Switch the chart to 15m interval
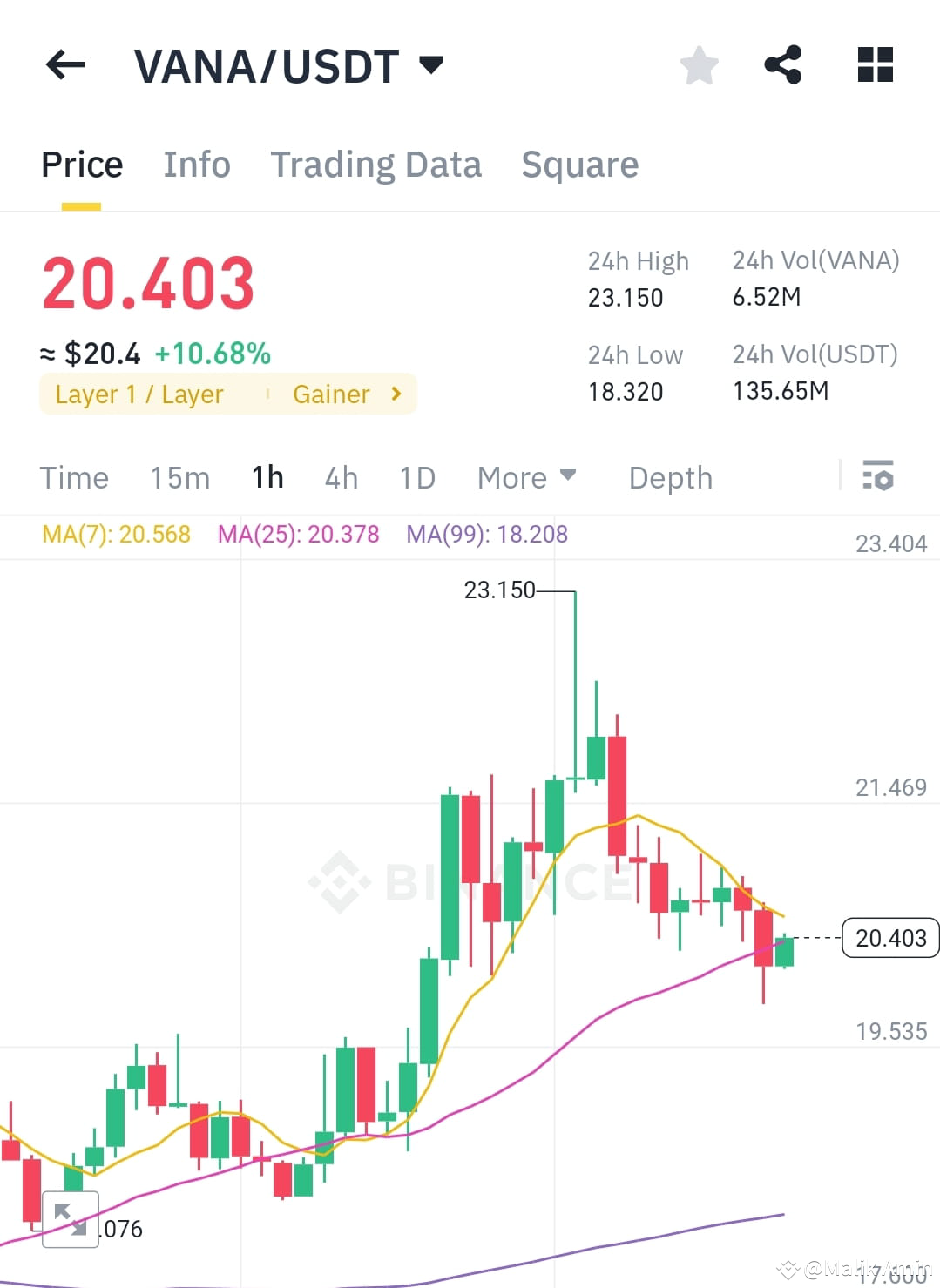This screenshot has height=1288, width=940. tap(179, 477)
